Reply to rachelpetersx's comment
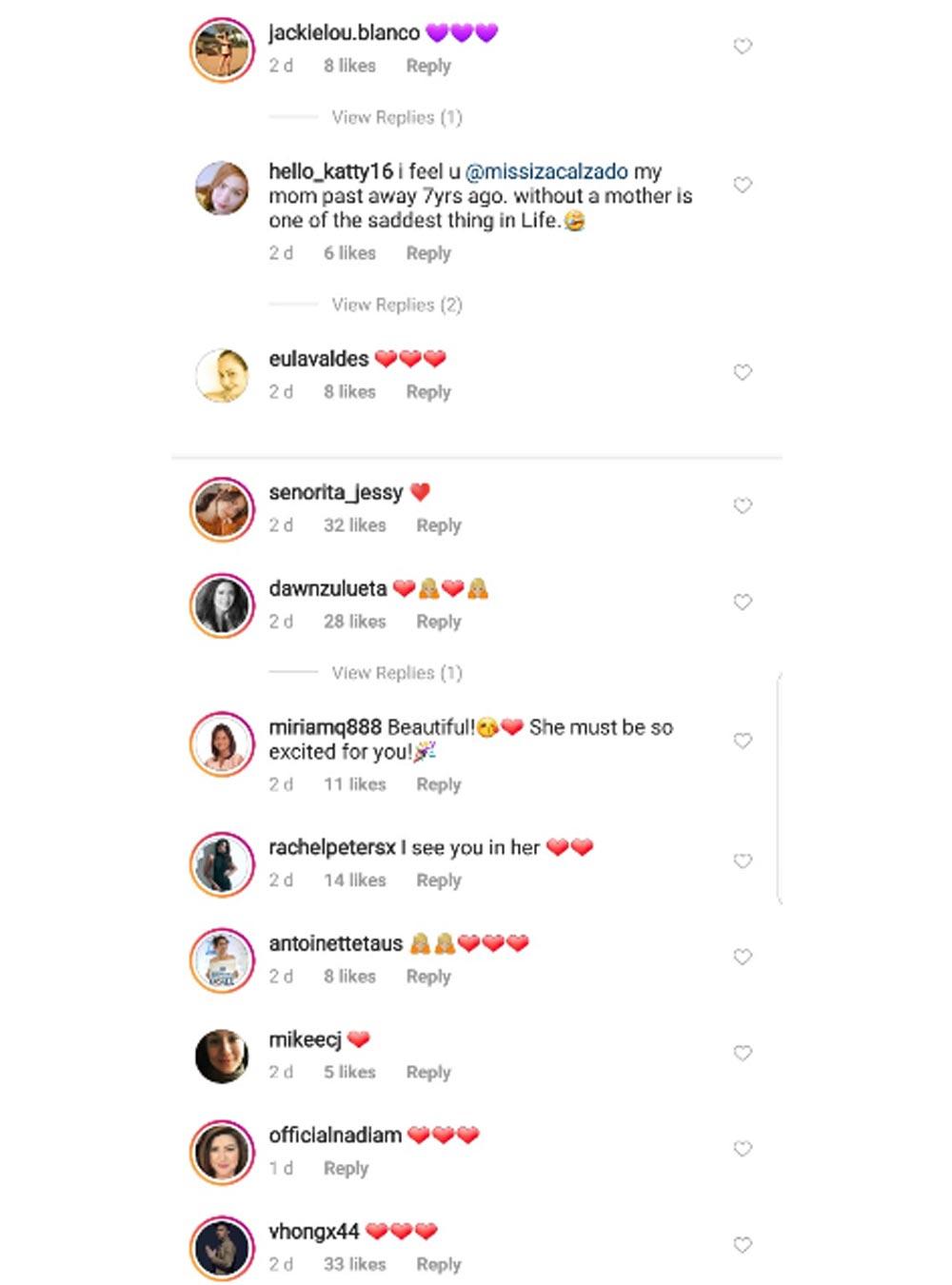The width and height of the screenshot is (952, 1285). pos(438,880)
